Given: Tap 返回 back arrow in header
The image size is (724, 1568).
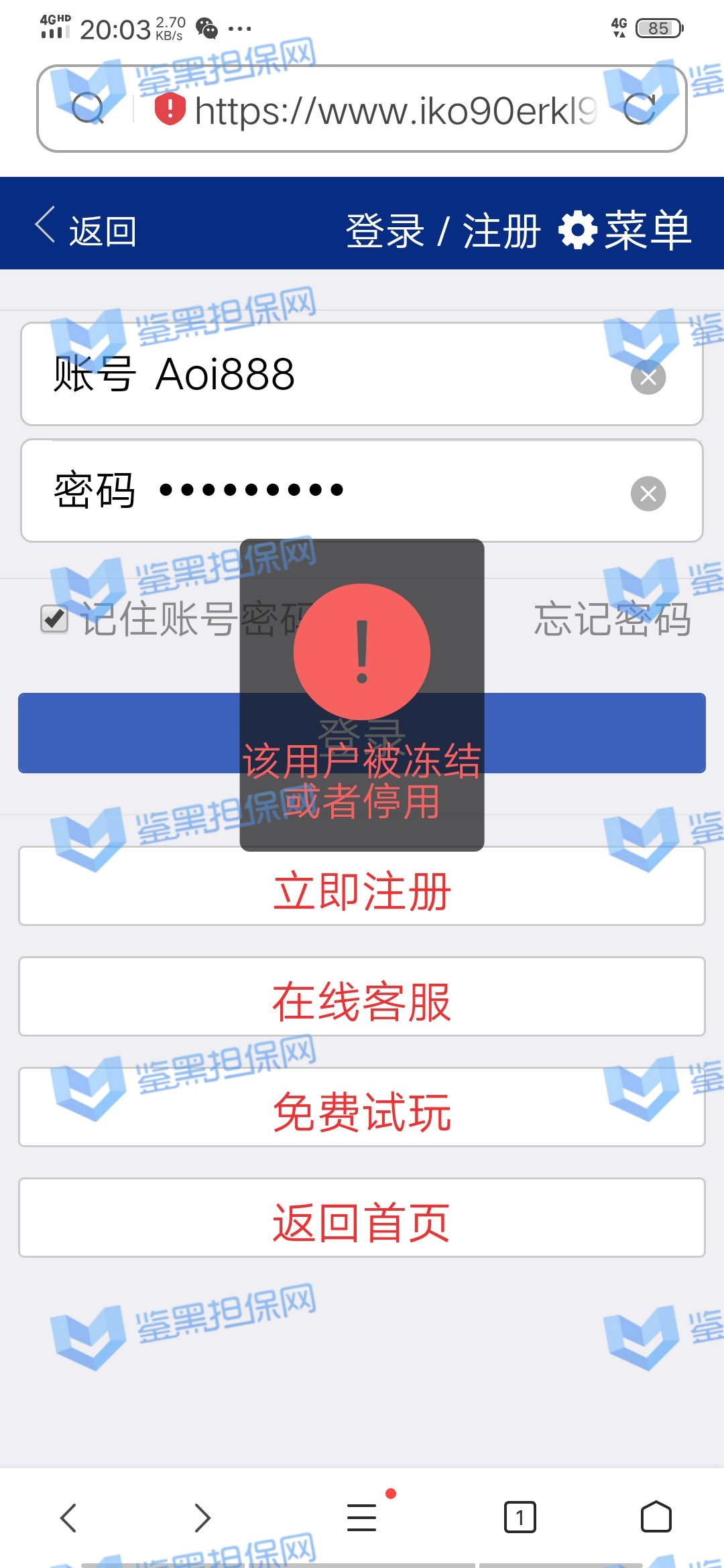Looking at the screenshot, I should pos(84,229).
